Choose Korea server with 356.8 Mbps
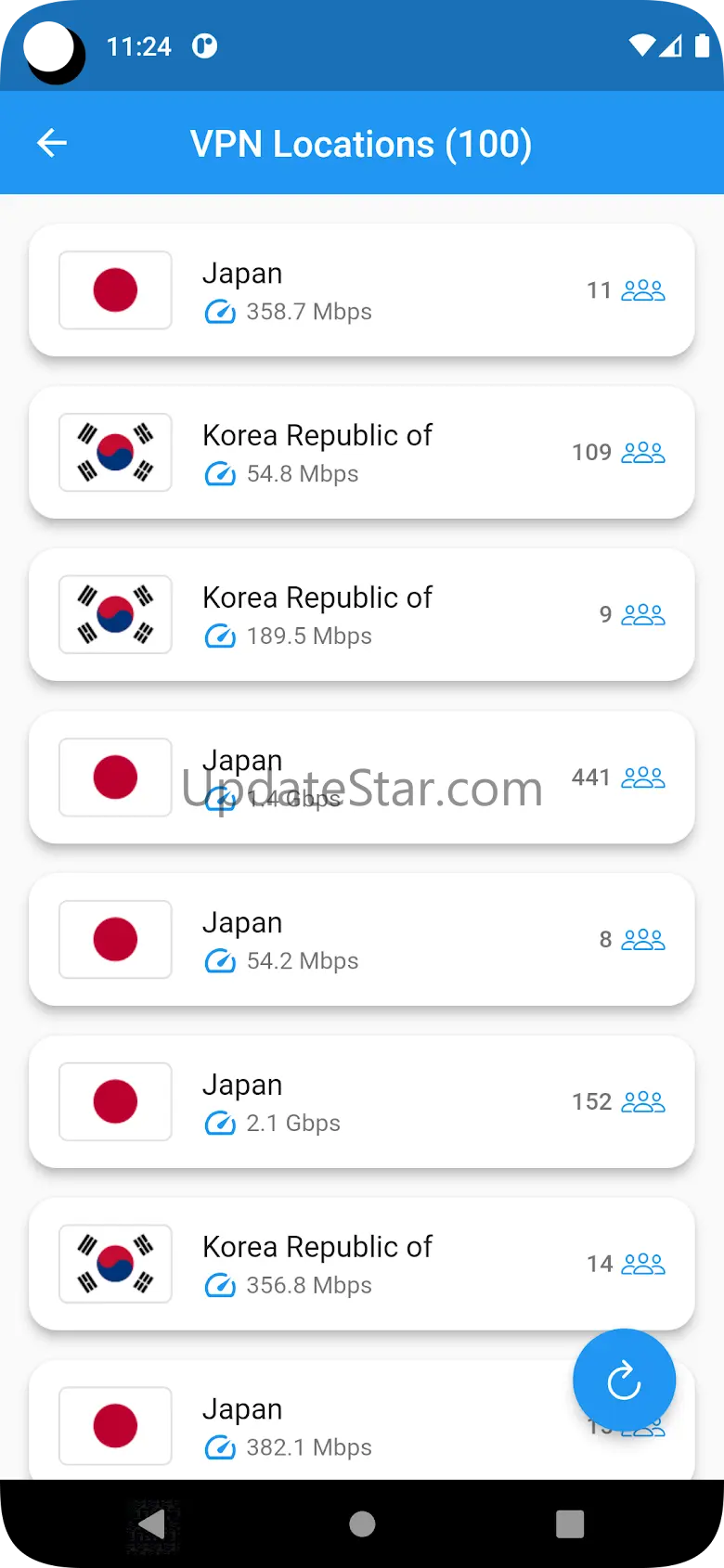 coord(361,1265)
